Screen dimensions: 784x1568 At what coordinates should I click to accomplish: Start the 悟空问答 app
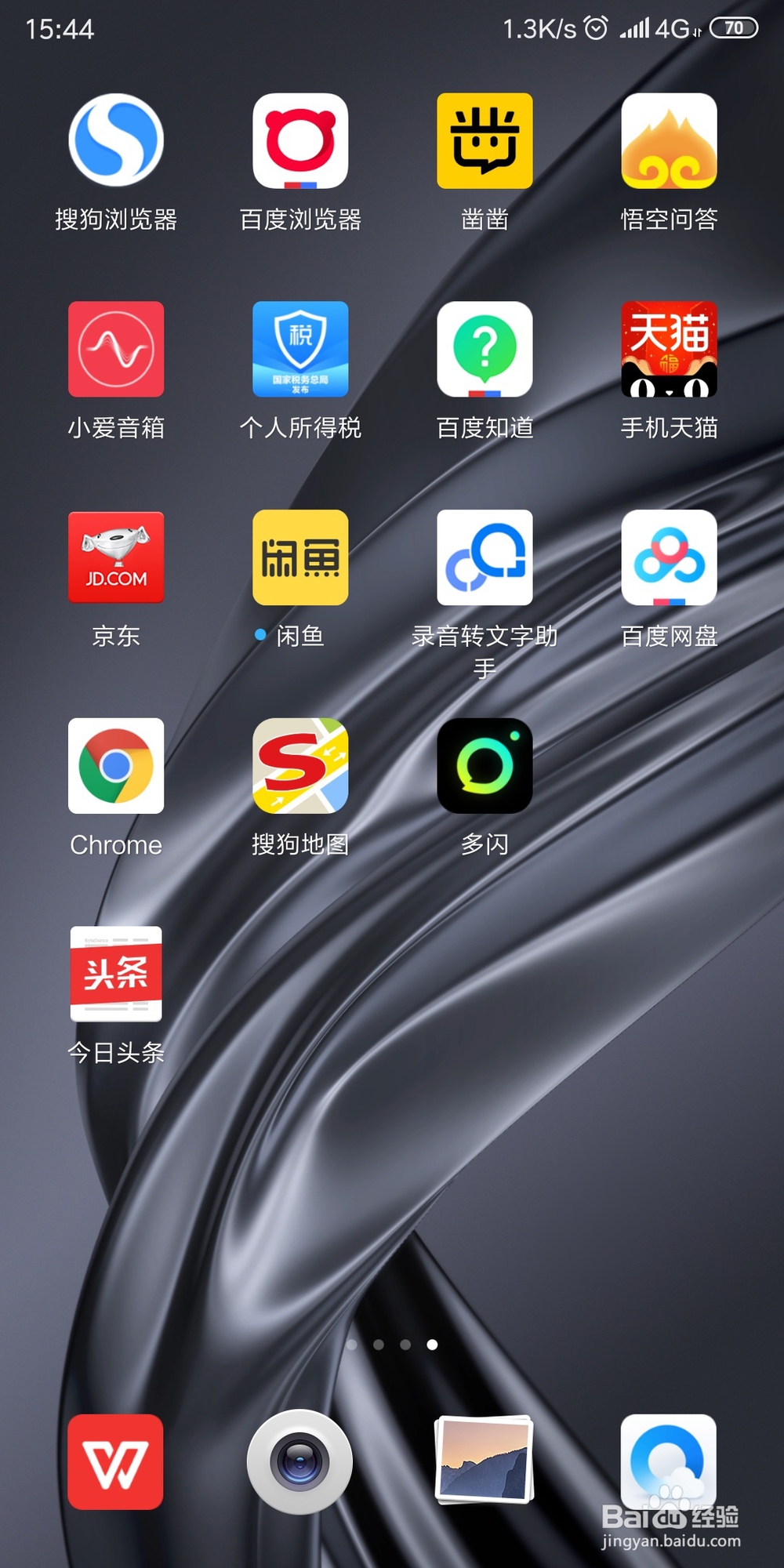coord(669,141)
